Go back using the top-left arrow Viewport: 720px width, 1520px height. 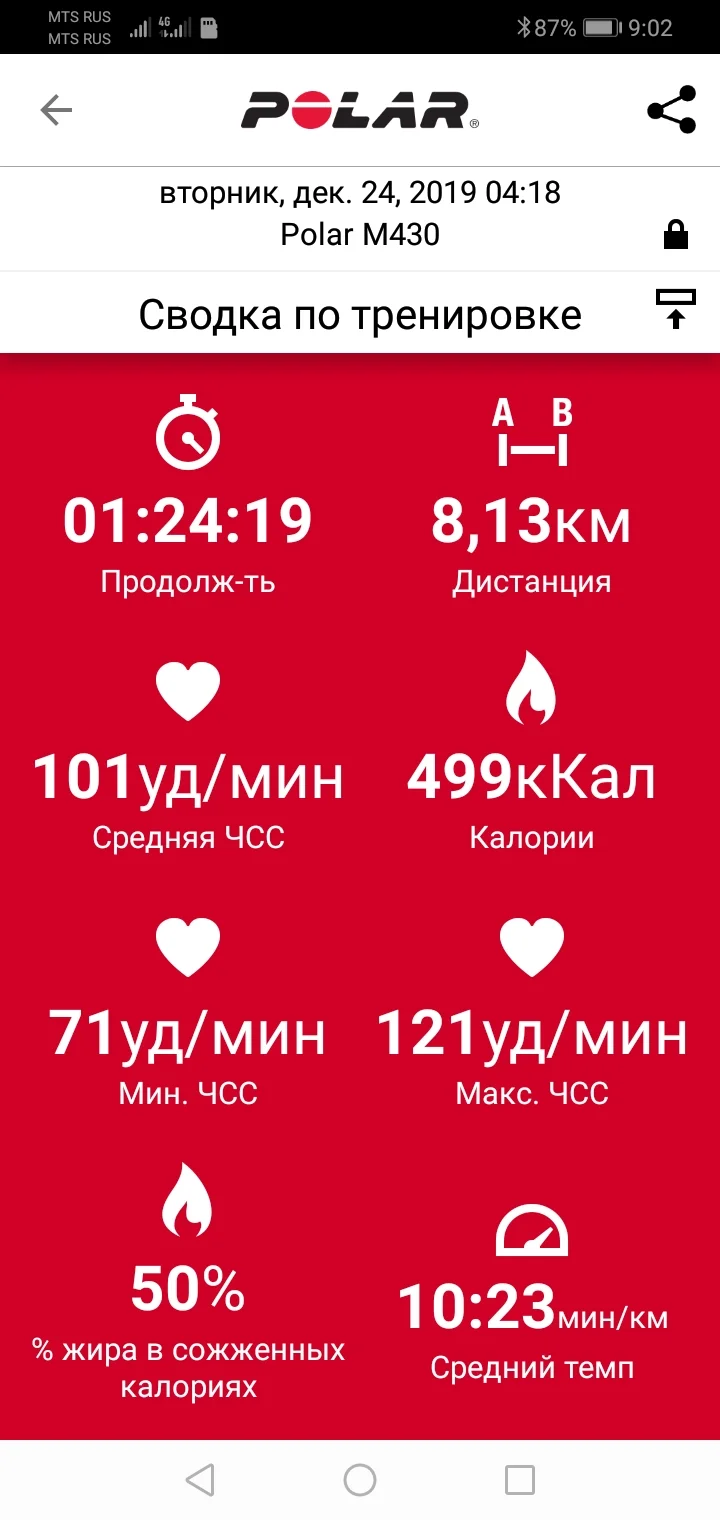point(56,110)
